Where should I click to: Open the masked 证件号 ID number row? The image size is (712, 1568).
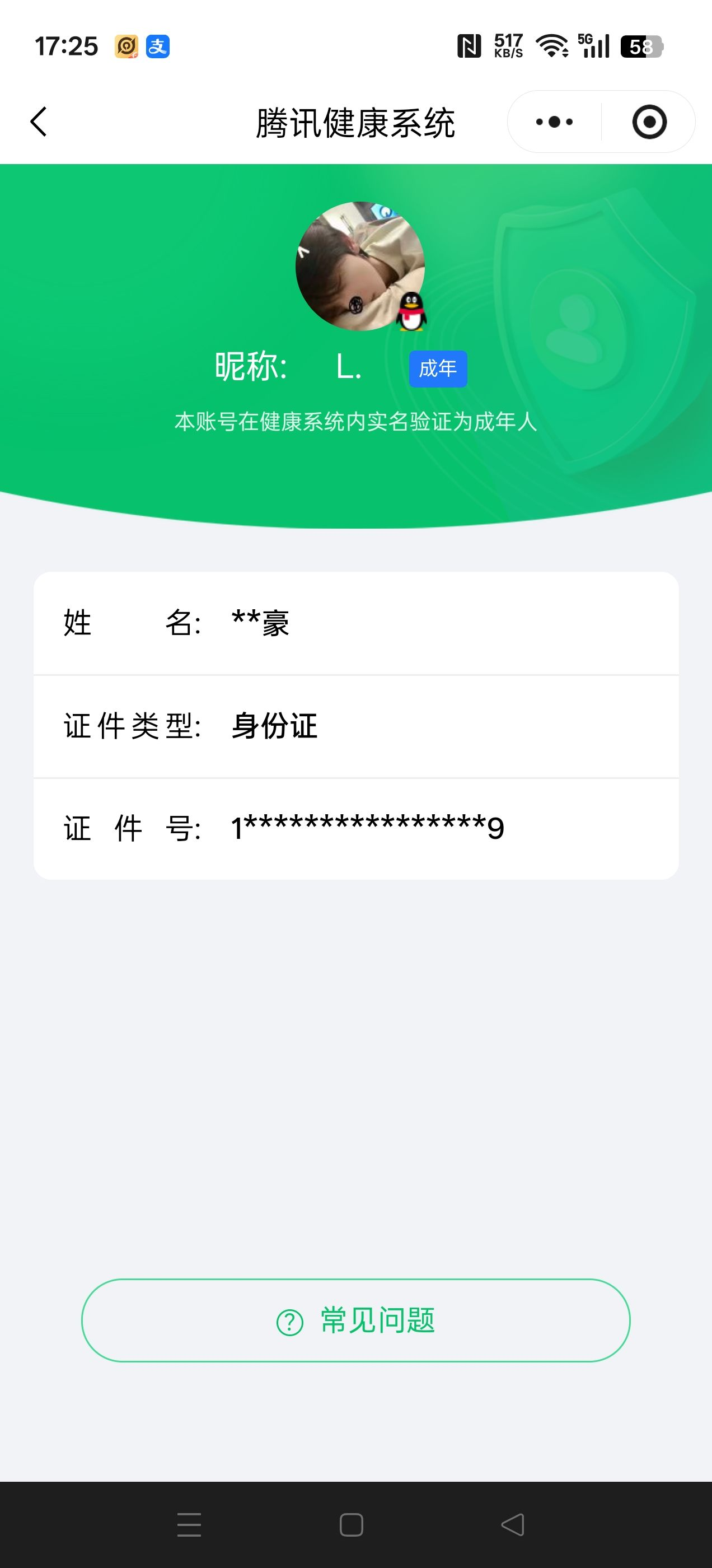(356, 828)
